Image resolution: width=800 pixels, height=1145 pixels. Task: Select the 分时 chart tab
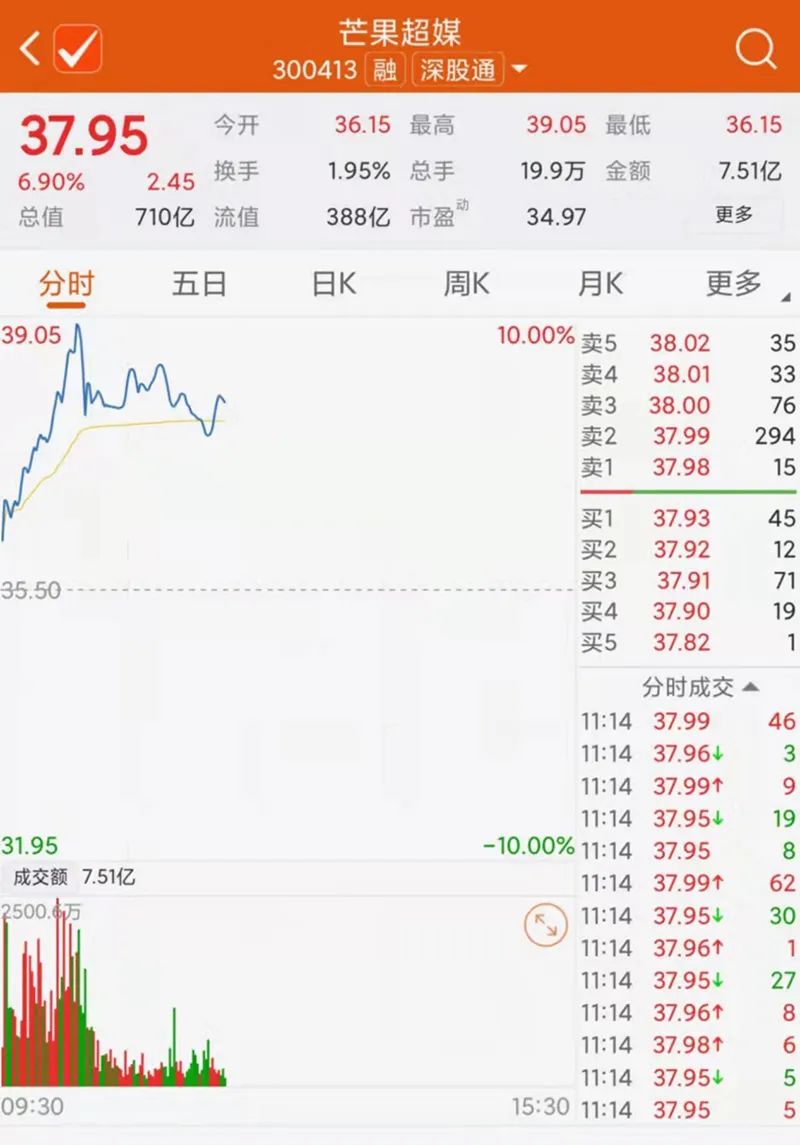click(66, 283)
